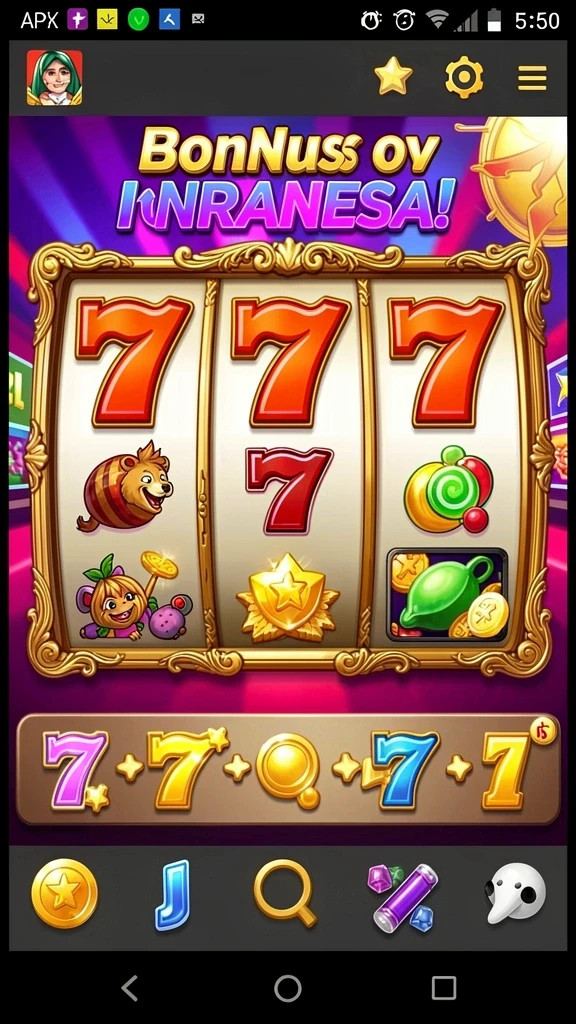
Task: Tap the gold star favorites icon
Action: pos(393,77)
